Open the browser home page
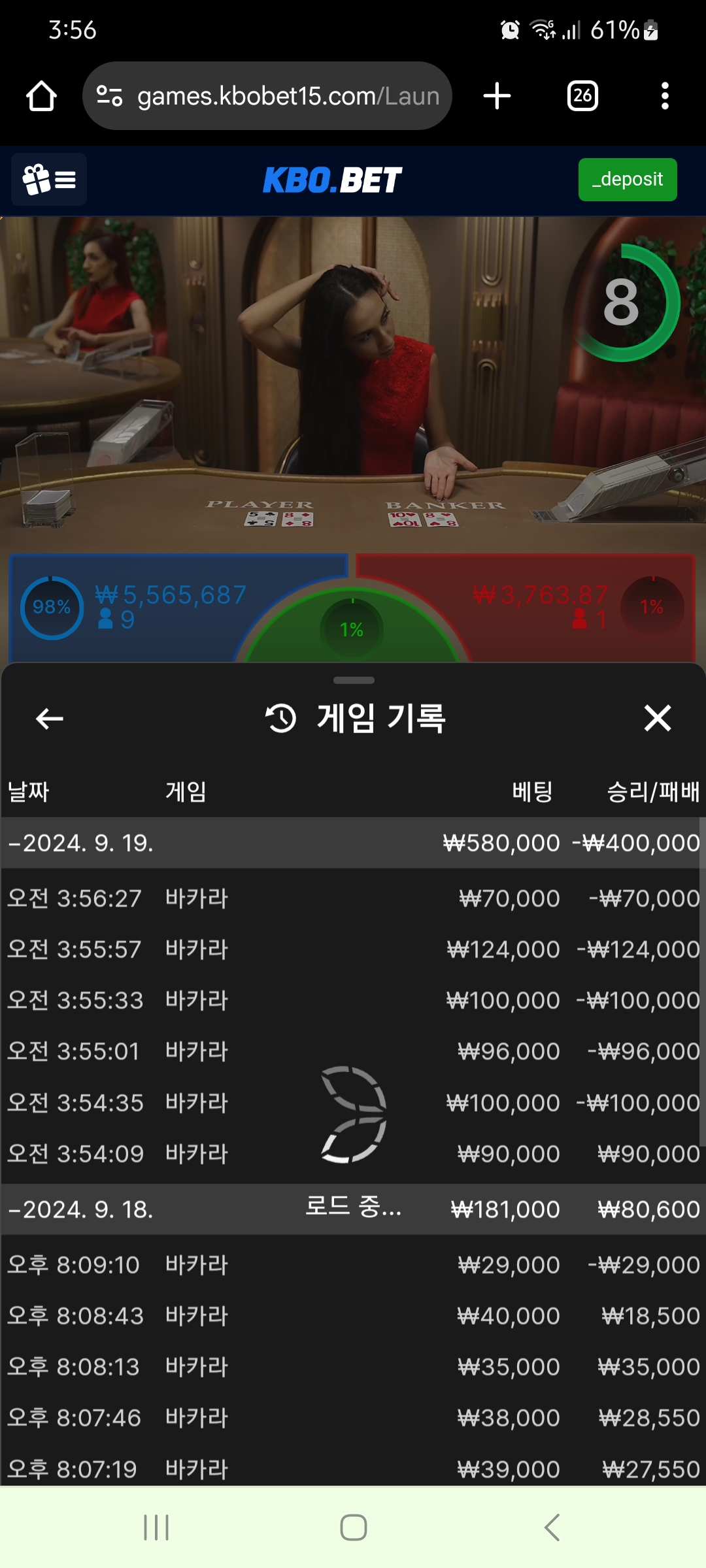The image size is (706, 1568). click(41, 96)
